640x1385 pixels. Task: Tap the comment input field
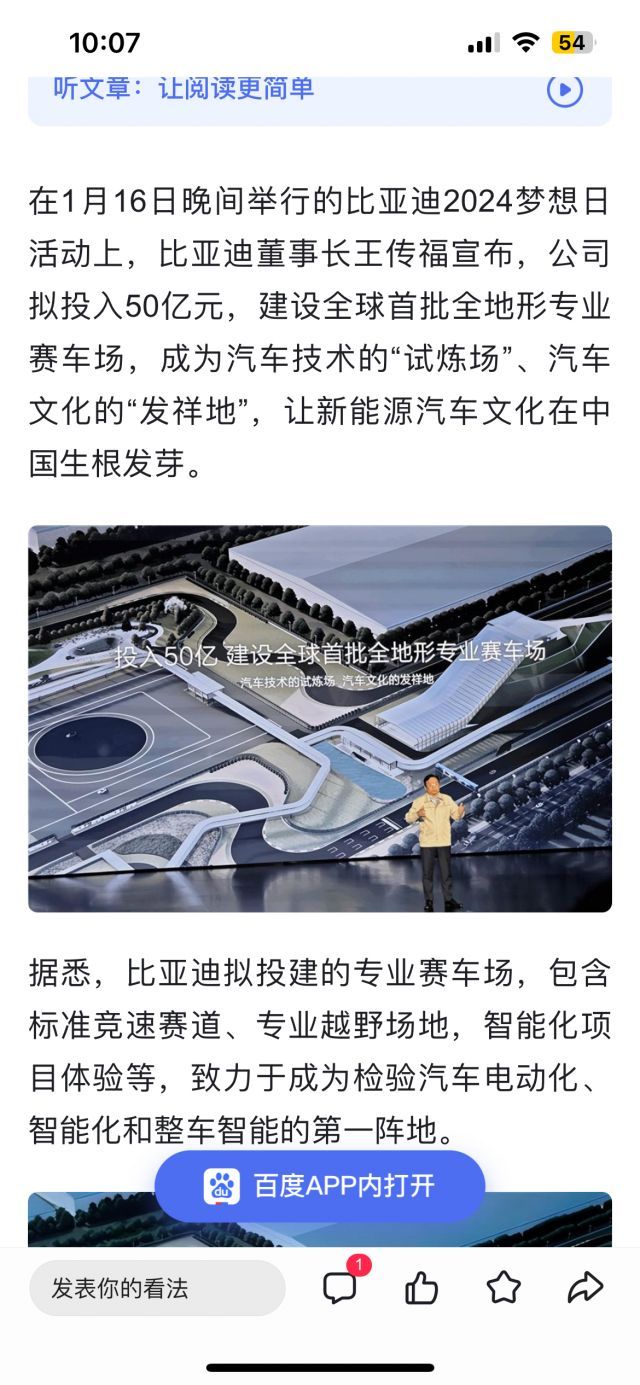[157, 1288]
